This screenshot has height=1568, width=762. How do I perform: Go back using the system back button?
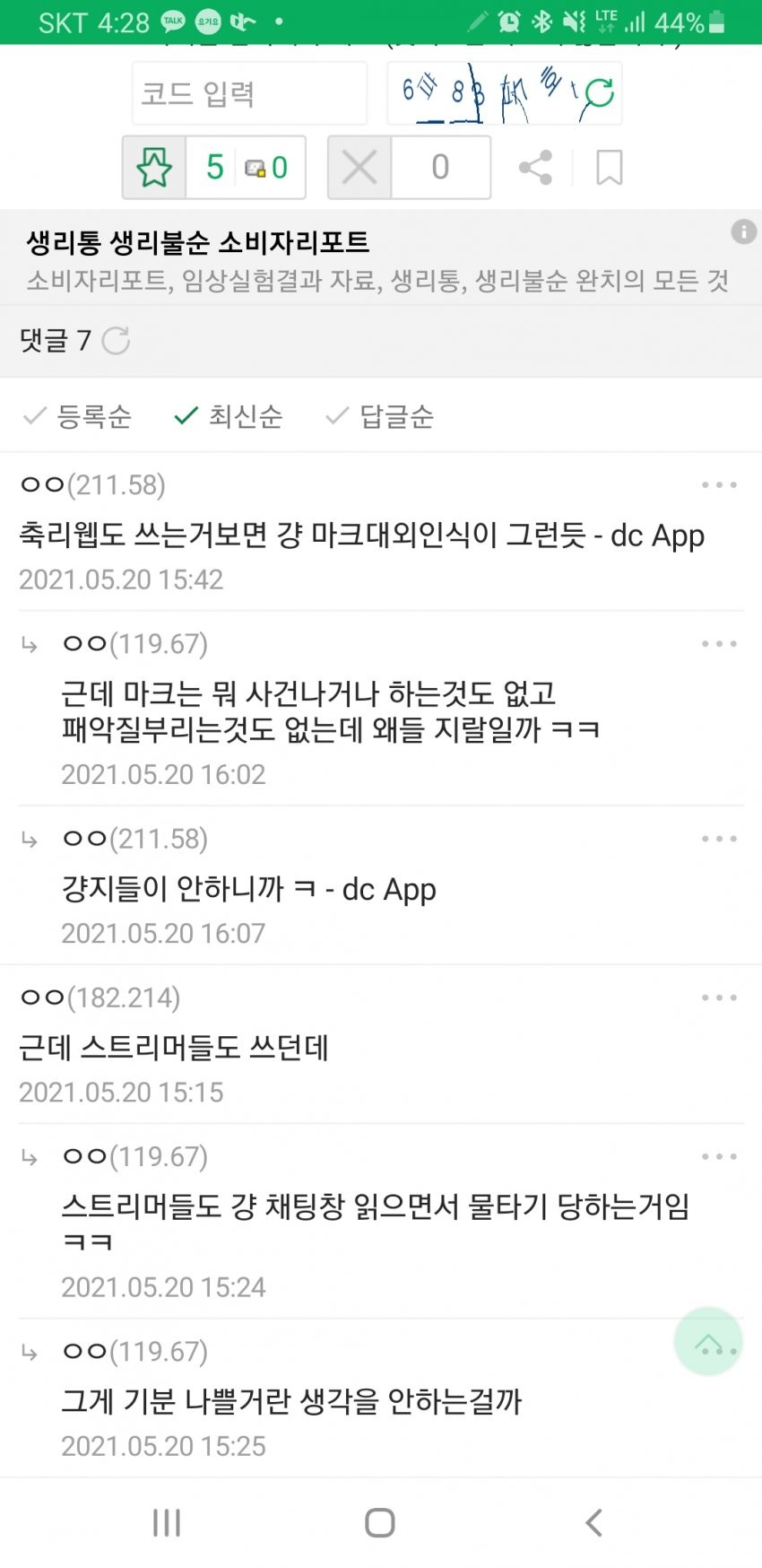point(593,1522)
